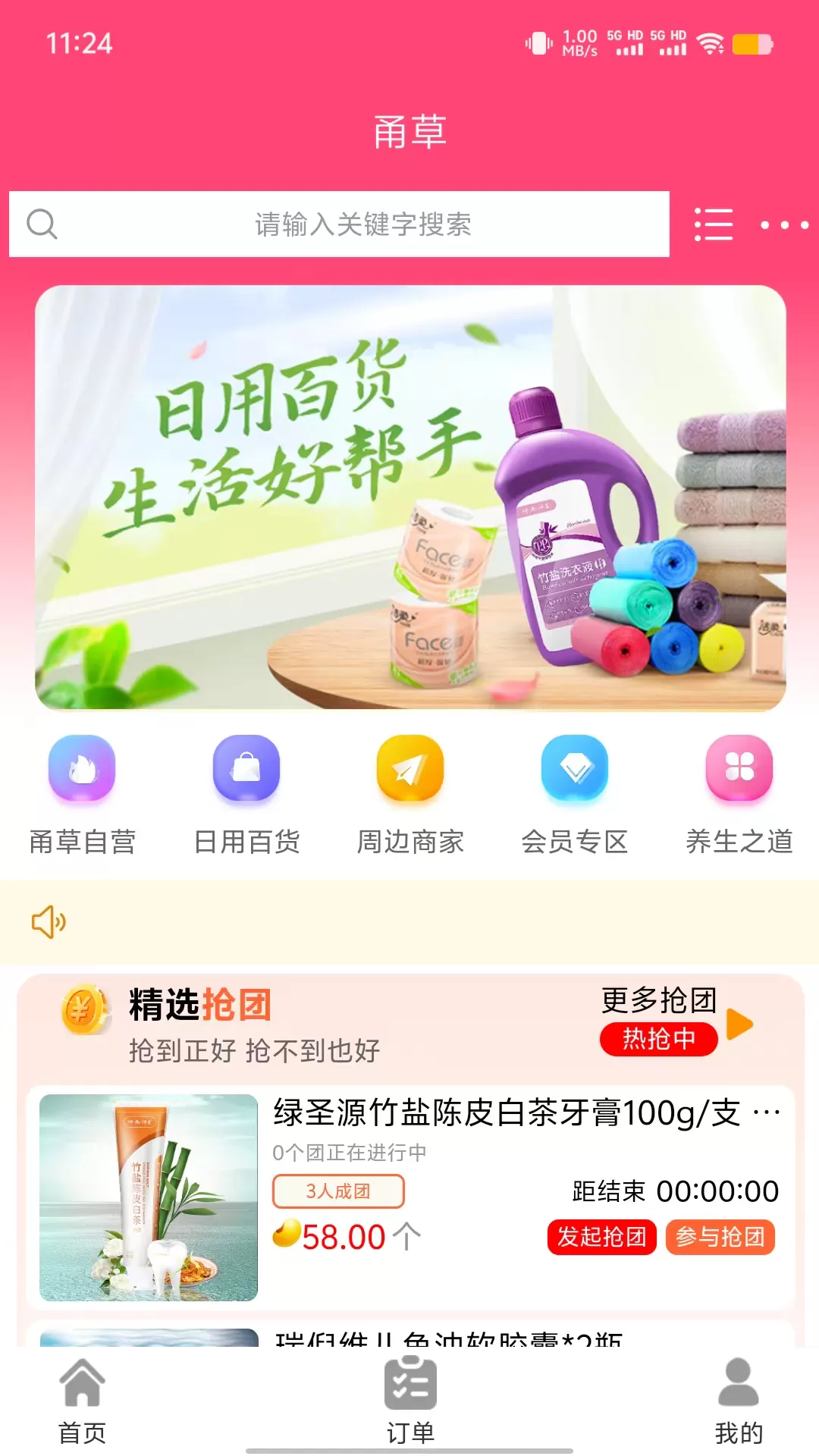Tap 参与抢团 for the toothpaste
This screenshot has width=819, height=1456.
tap(720, 1238)
